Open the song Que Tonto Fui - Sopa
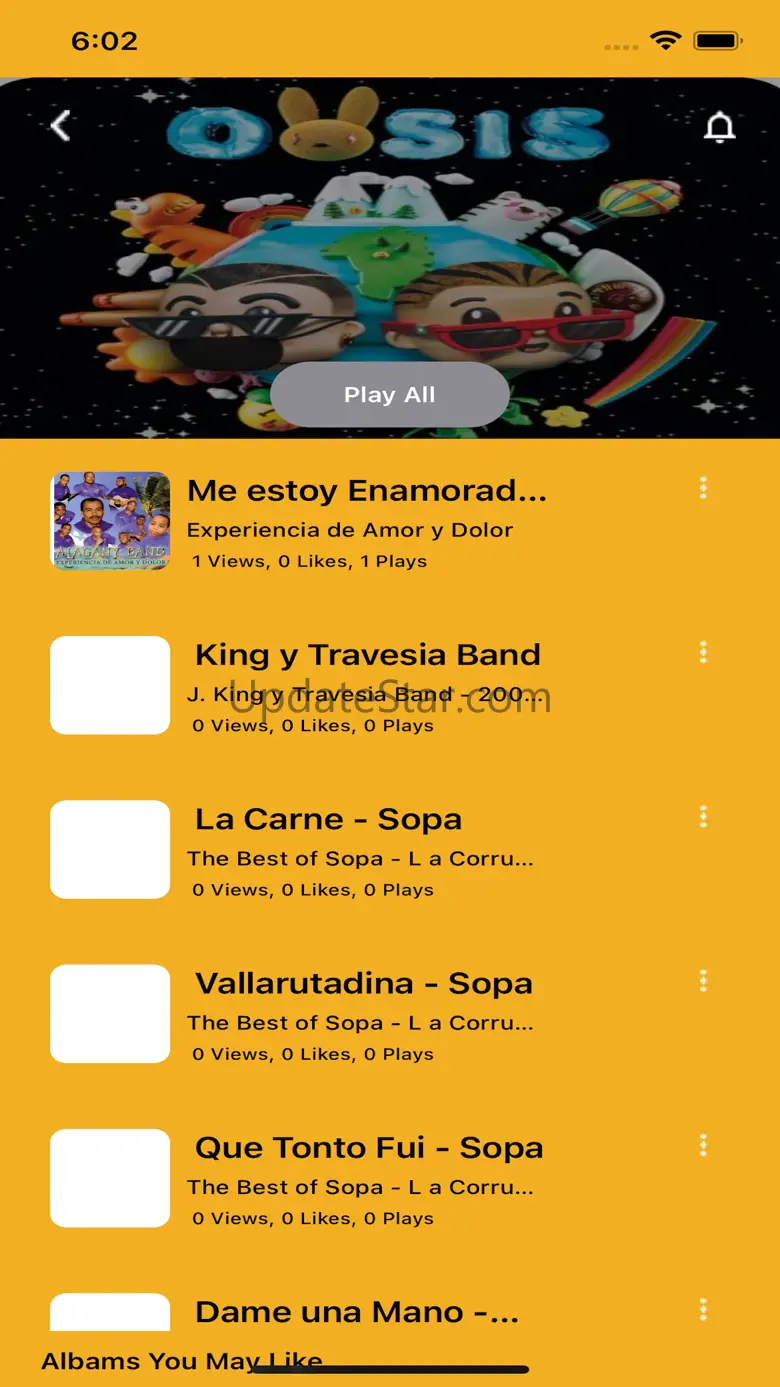The width and height of the screenshot is (780, 1387). point(368,1147)
